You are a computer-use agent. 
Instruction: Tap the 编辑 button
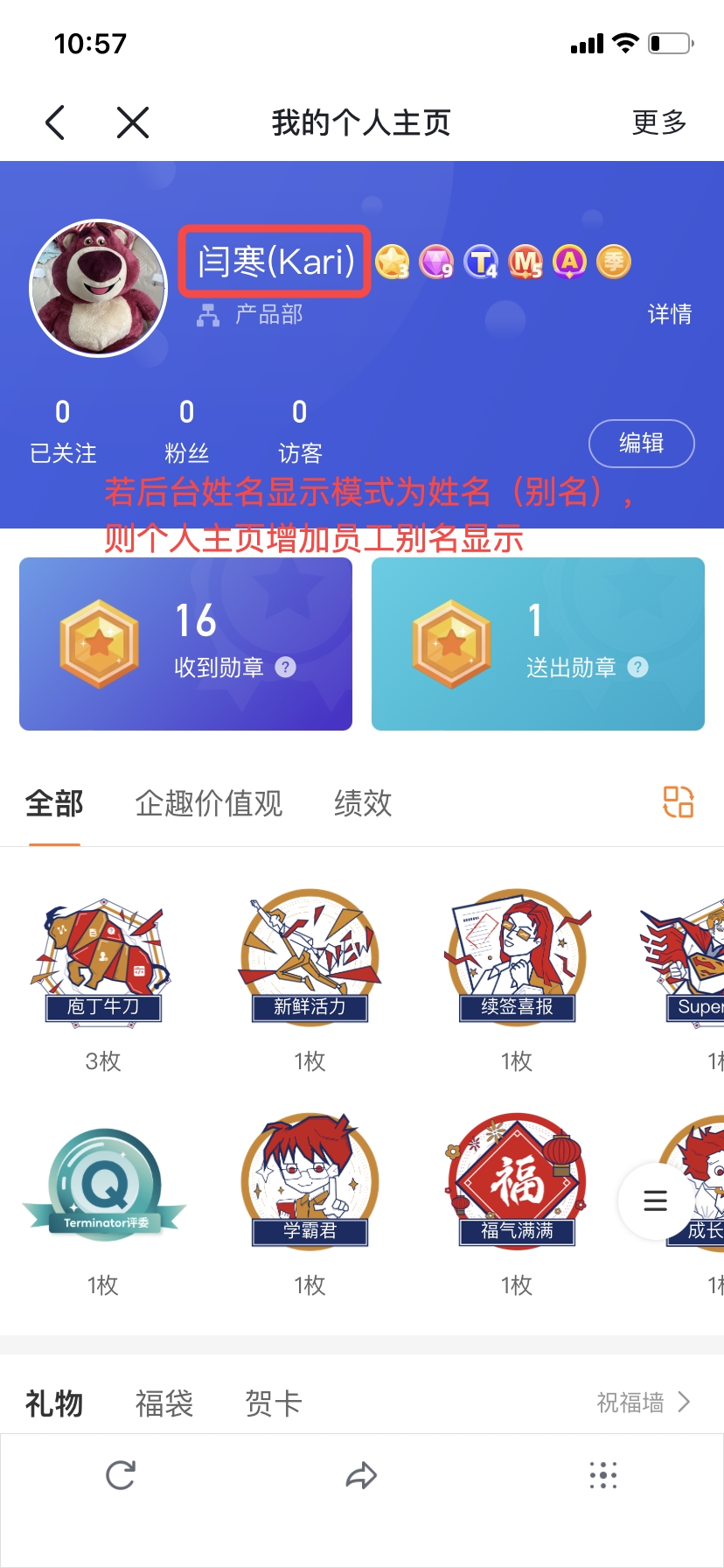point(642,444)
